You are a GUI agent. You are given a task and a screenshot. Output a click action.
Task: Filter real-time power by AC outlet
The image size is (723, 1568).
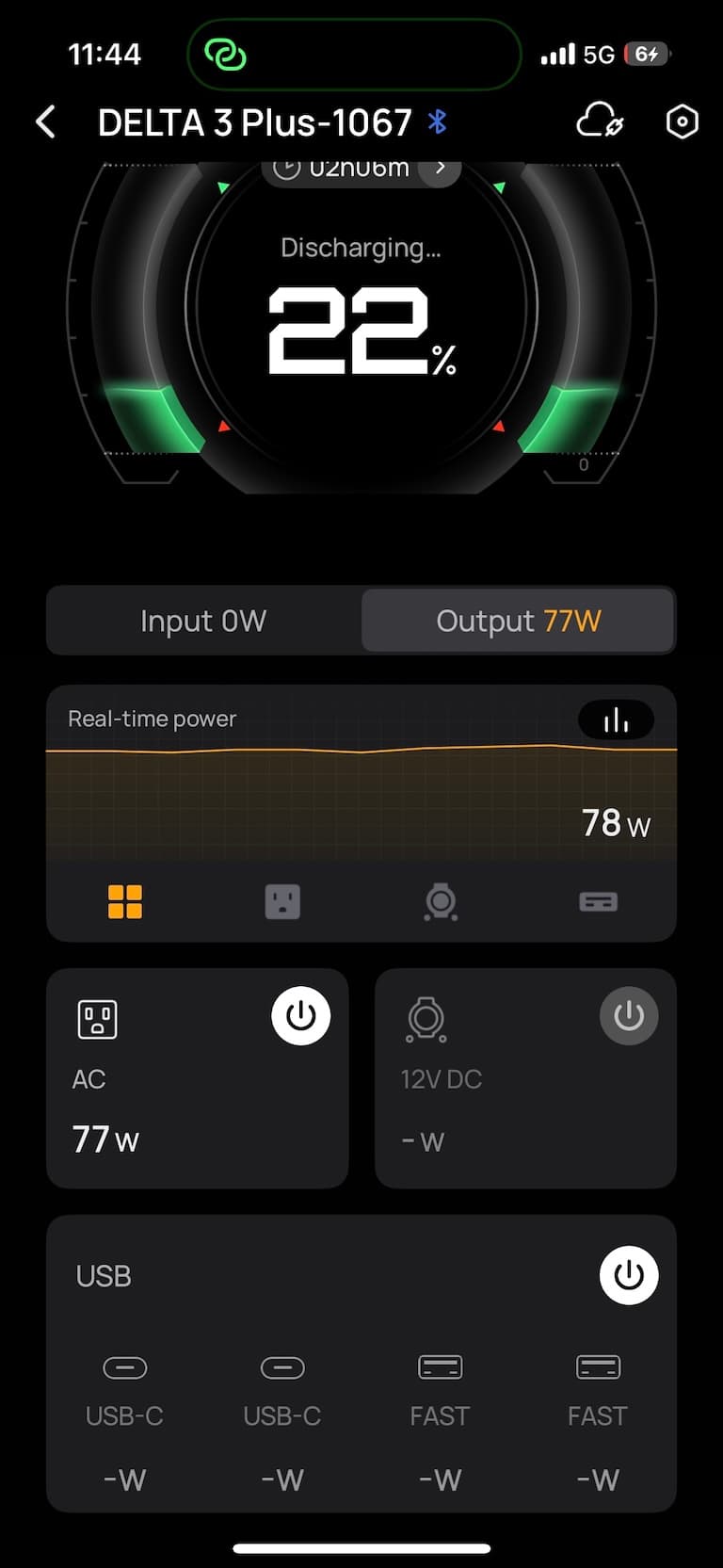click(282, 902)
